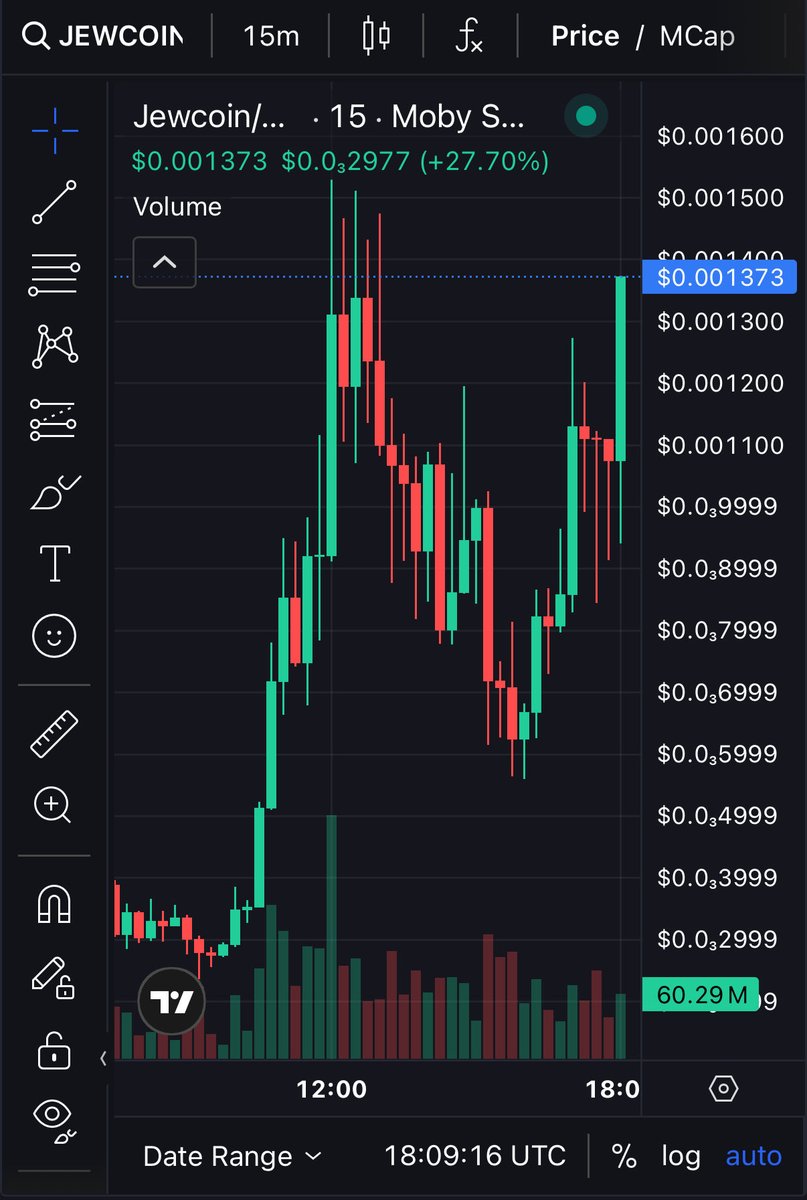Add a text annotation with the T tool
807x1200 pixels.
54,563
